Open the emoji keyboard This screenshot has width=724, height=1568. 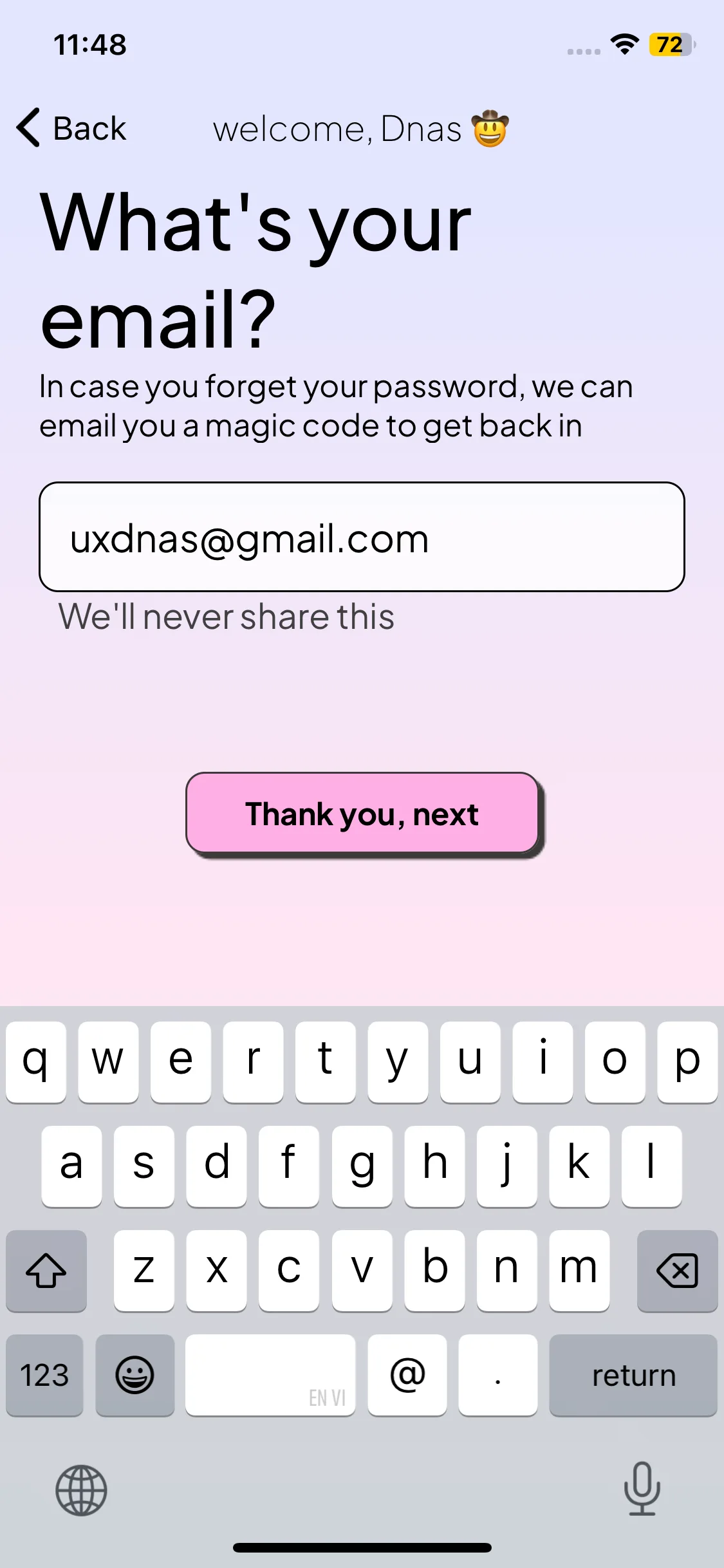(135, 1376)
